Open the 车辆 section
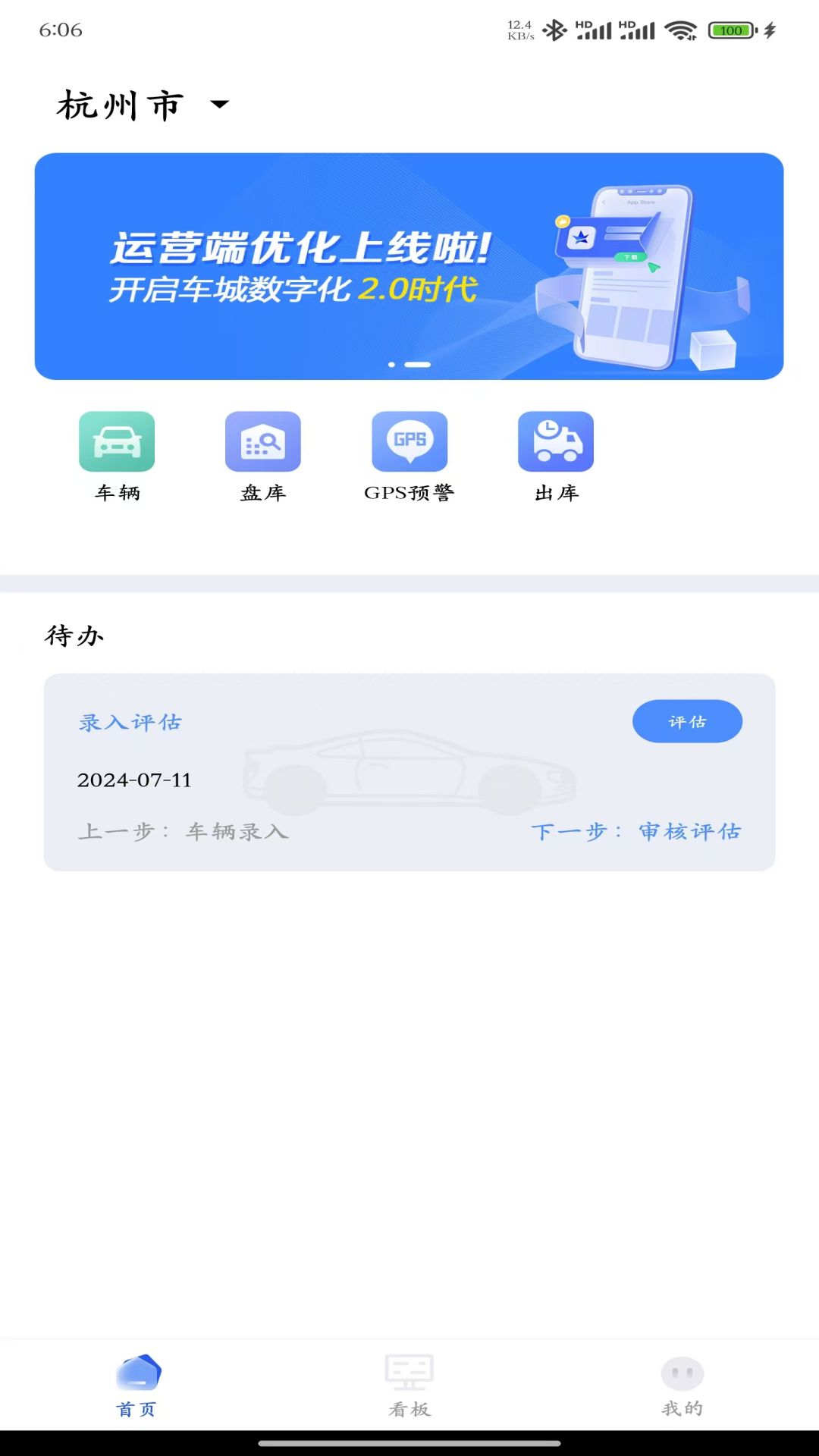 (x=117, y=456)
